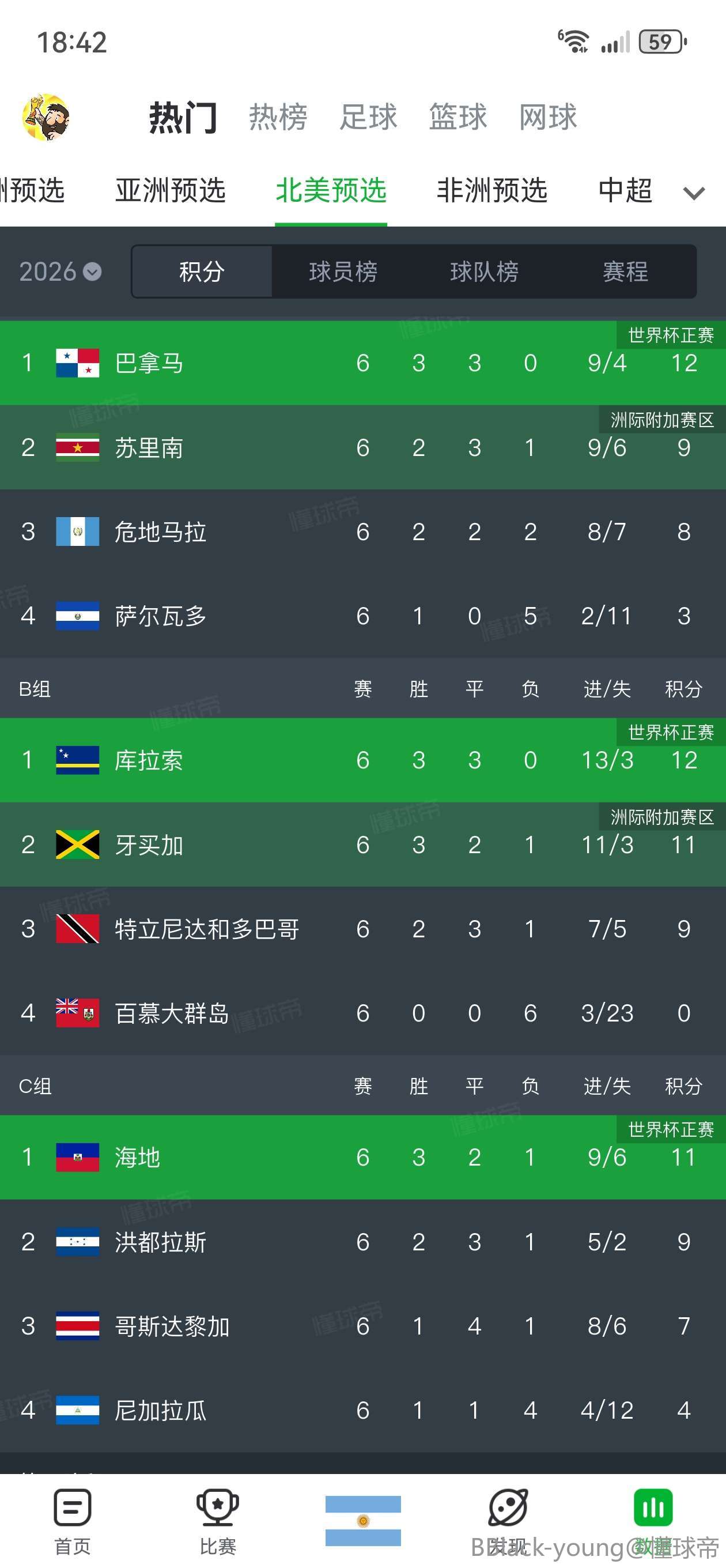Expand the league list chevron
The height and width of the screenshot is (1568, 726).
(694, 194)
